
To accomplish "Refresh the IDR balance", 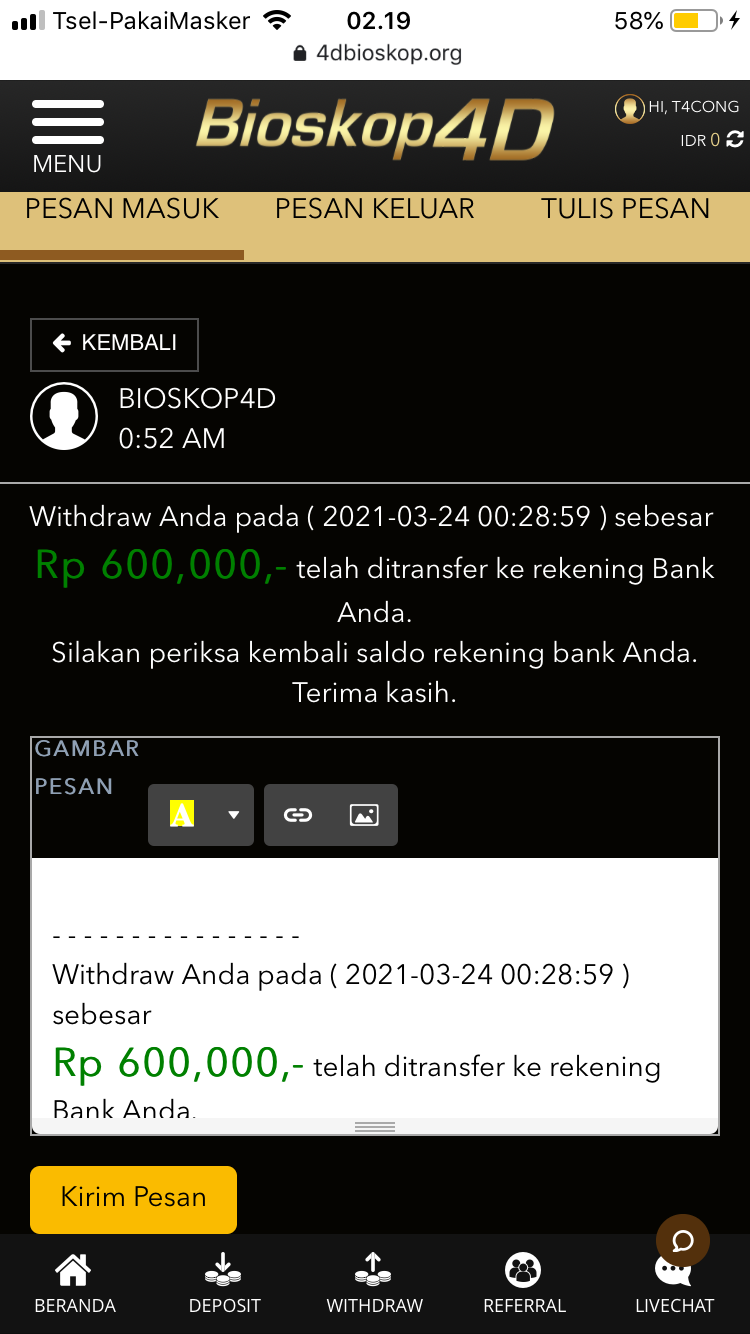I will 735,140.
